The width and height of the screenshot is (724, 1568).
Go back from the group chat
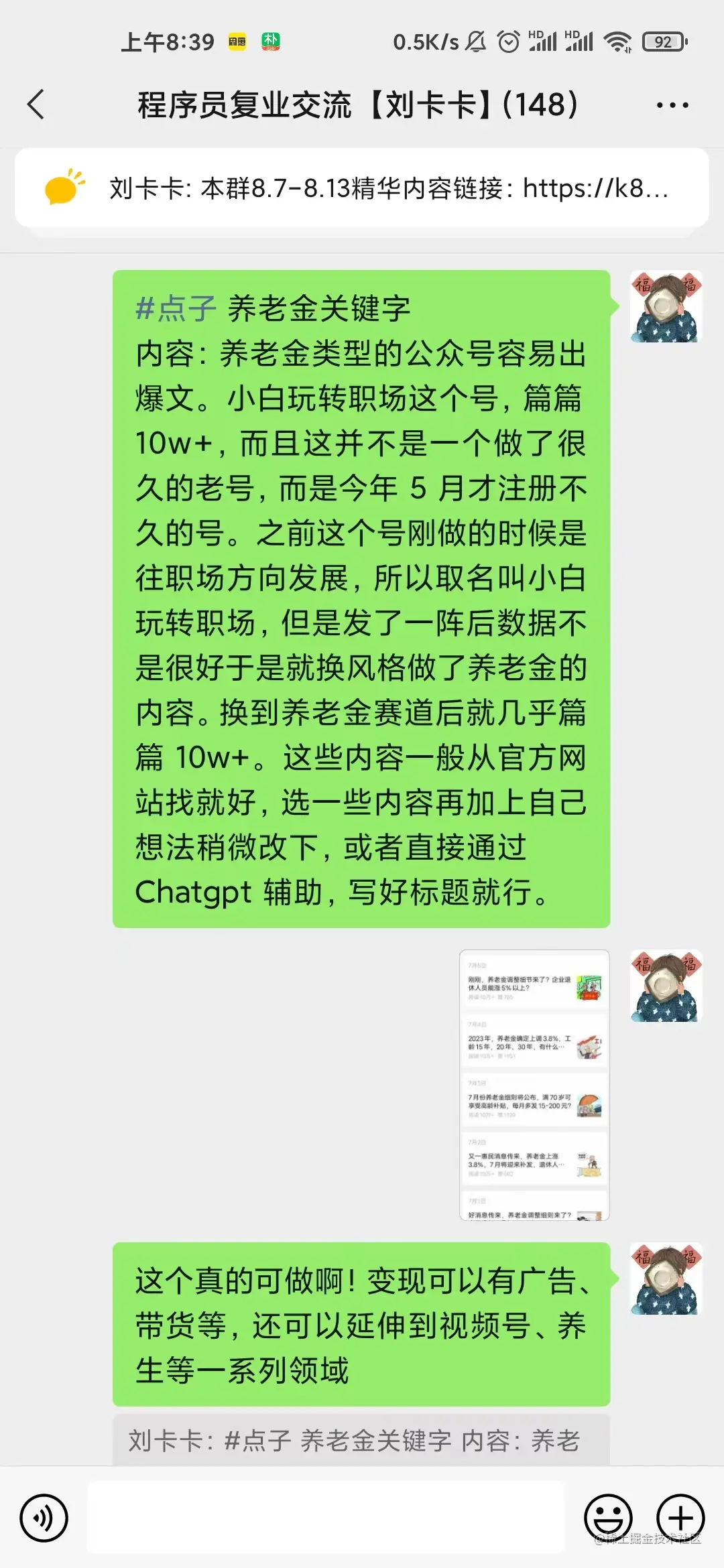(x=36, y=105)
